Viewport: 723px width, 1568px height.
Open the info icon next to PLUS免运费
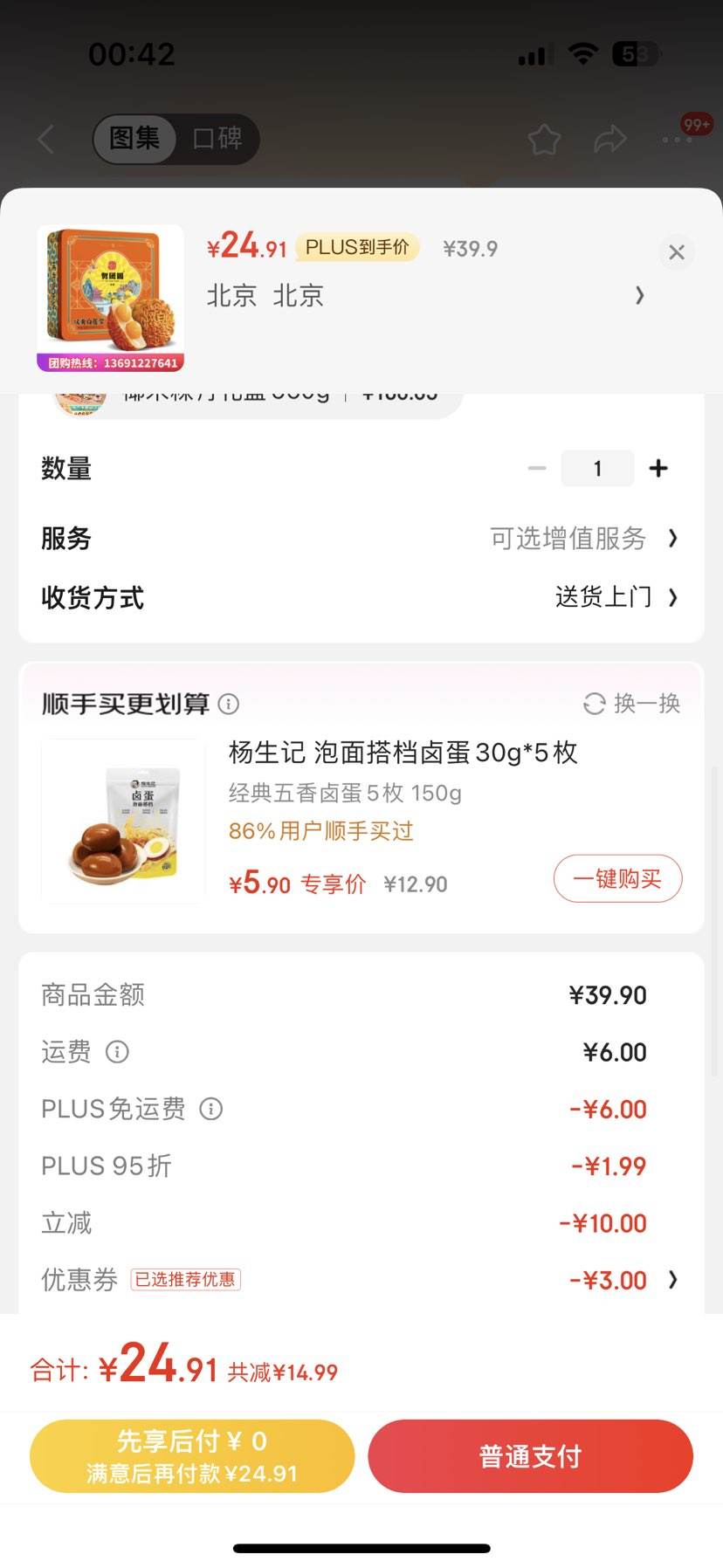point(210,1109)
